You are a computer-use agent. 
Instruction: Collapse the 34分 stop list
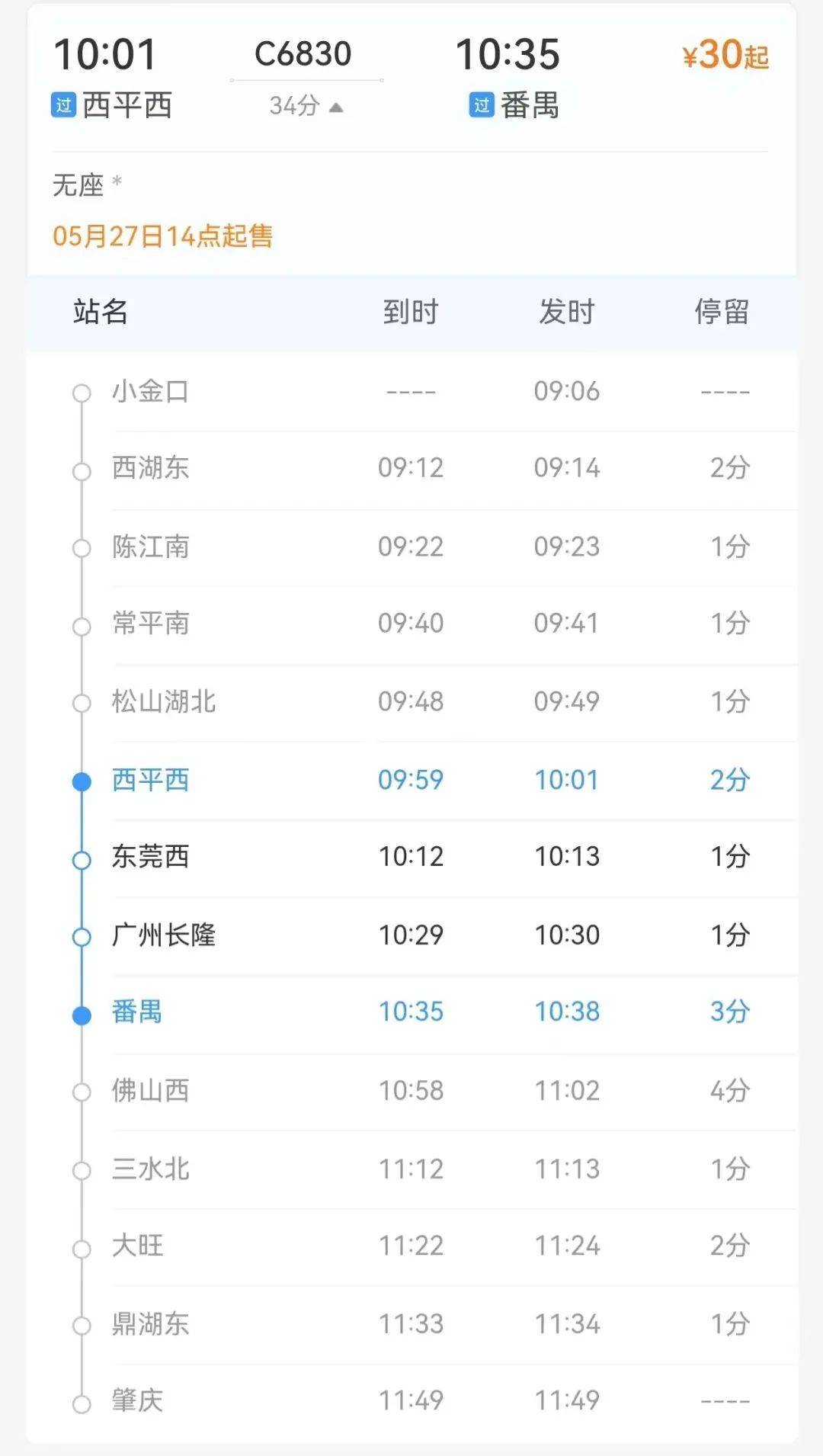[305, 107]
